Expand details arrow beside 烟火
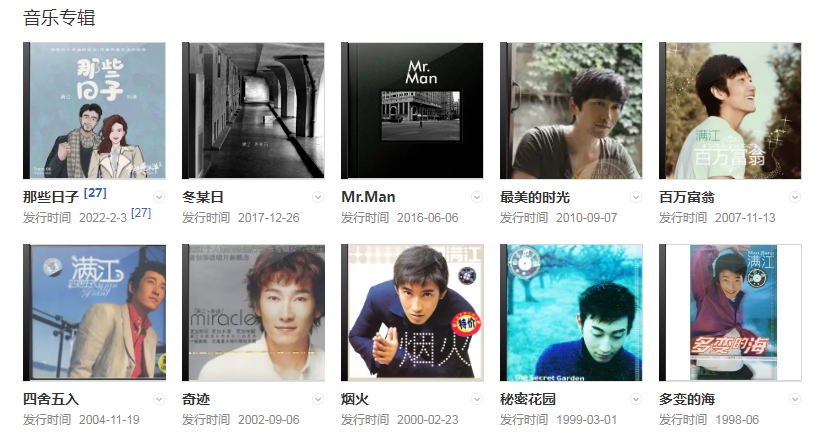Screen dimensions: 829x447 click(x=477, y=399)
